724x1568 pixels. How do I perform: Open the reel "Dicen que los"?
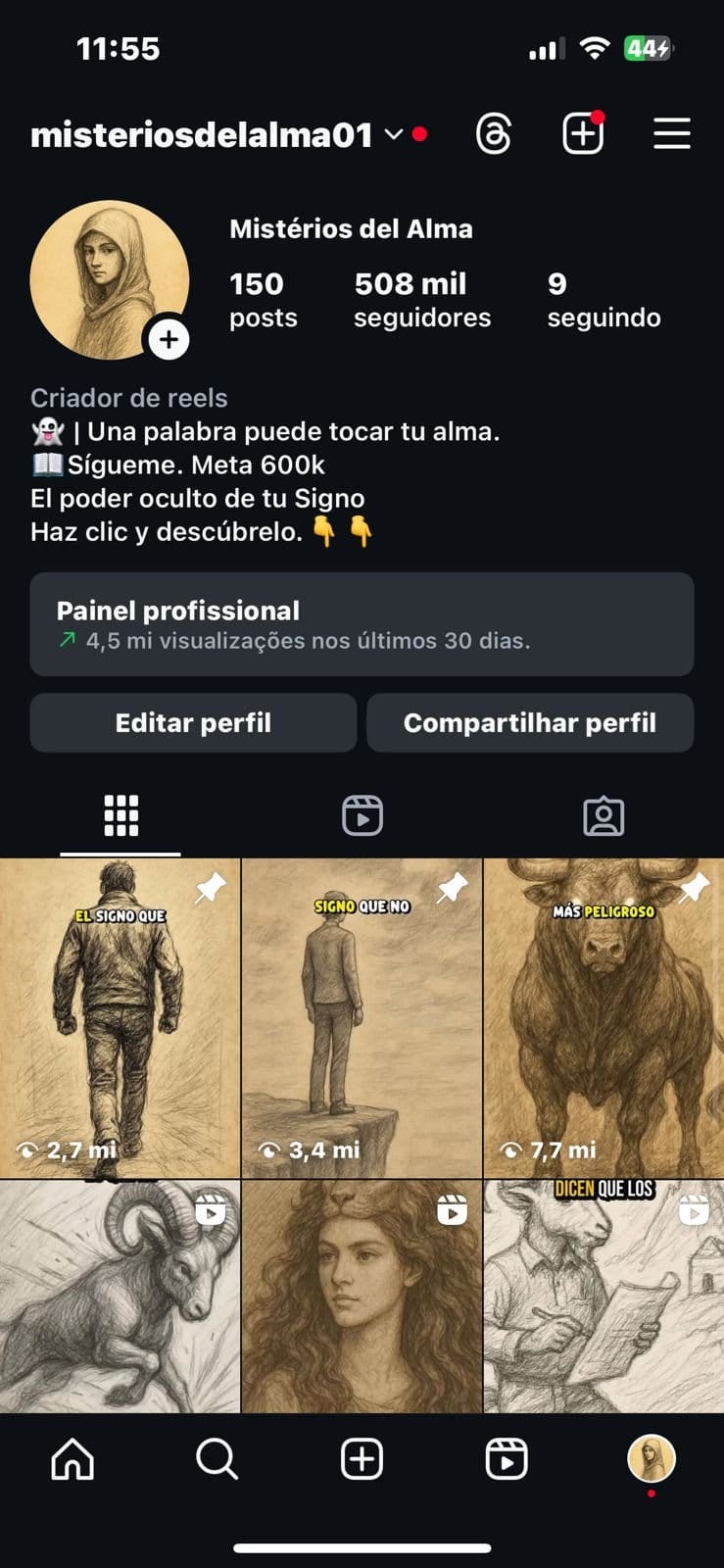point(603,1296)
